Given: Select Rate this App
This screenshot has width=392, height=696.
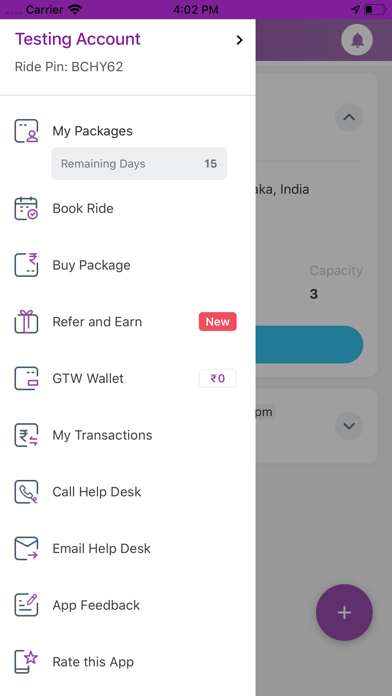Looking at the screenshot, I should tap(127, 662).
